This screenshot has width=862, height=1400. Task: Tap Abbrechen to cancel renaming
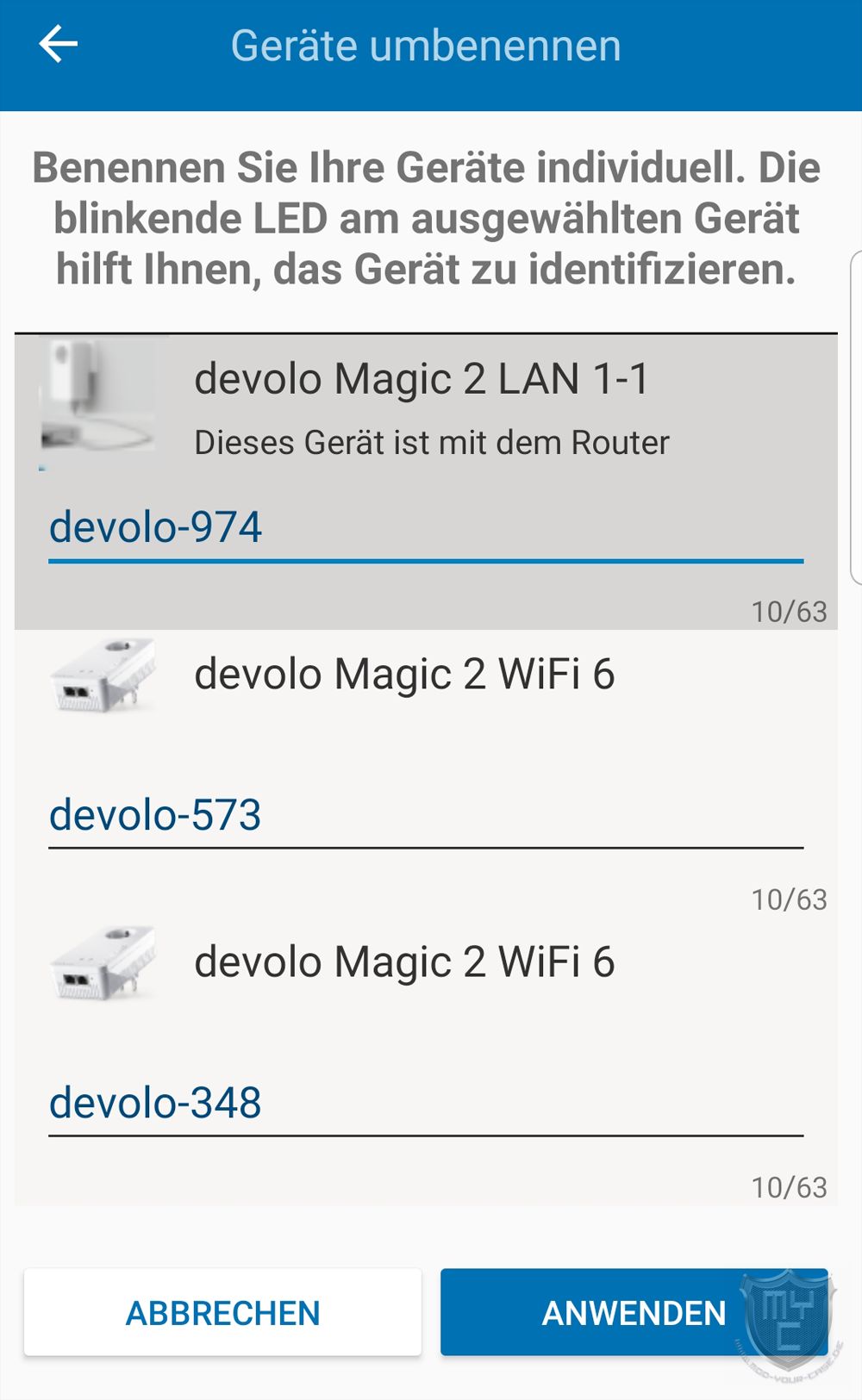click(222, 1312)
